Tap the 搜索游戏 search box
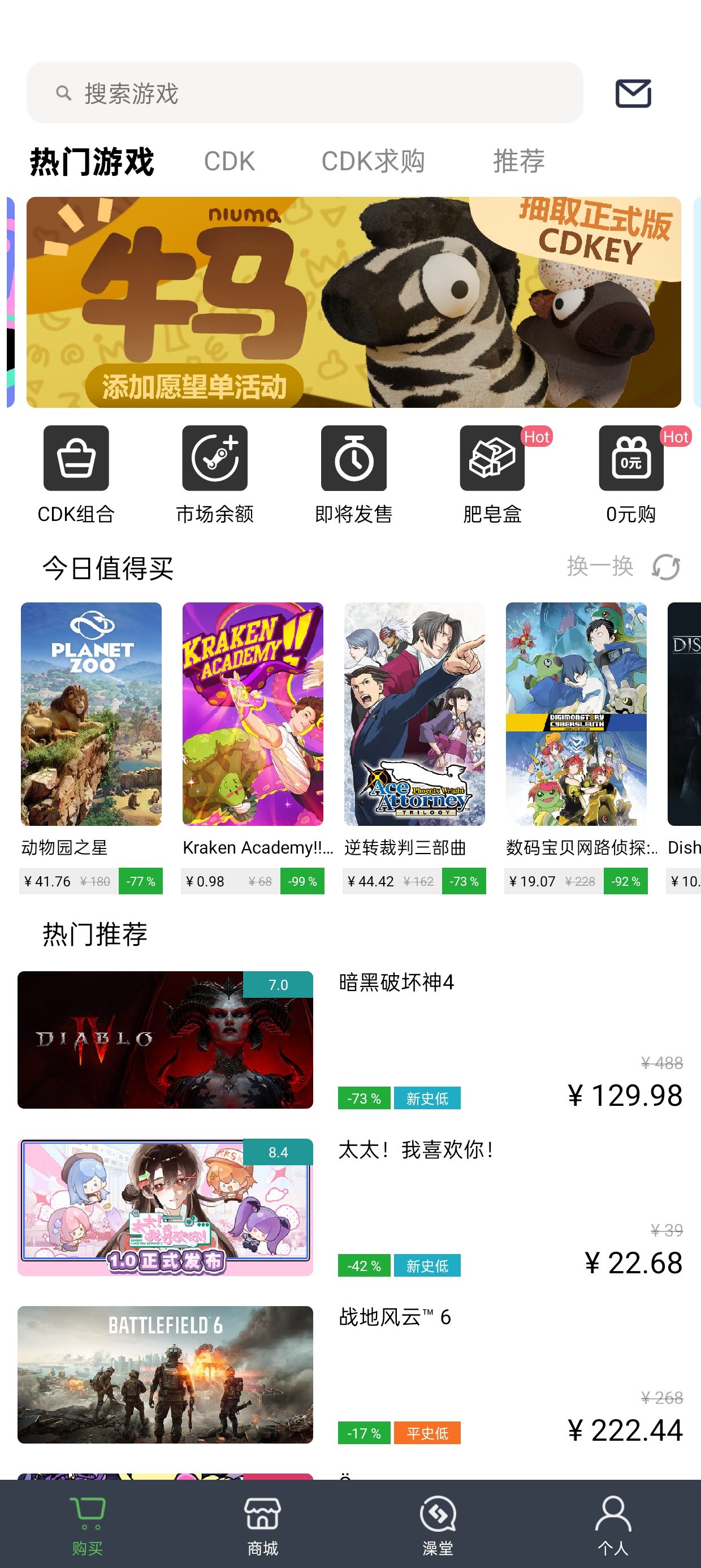Image resolution: width=701 pixels, height=1568 pixels. click(304, 93)
